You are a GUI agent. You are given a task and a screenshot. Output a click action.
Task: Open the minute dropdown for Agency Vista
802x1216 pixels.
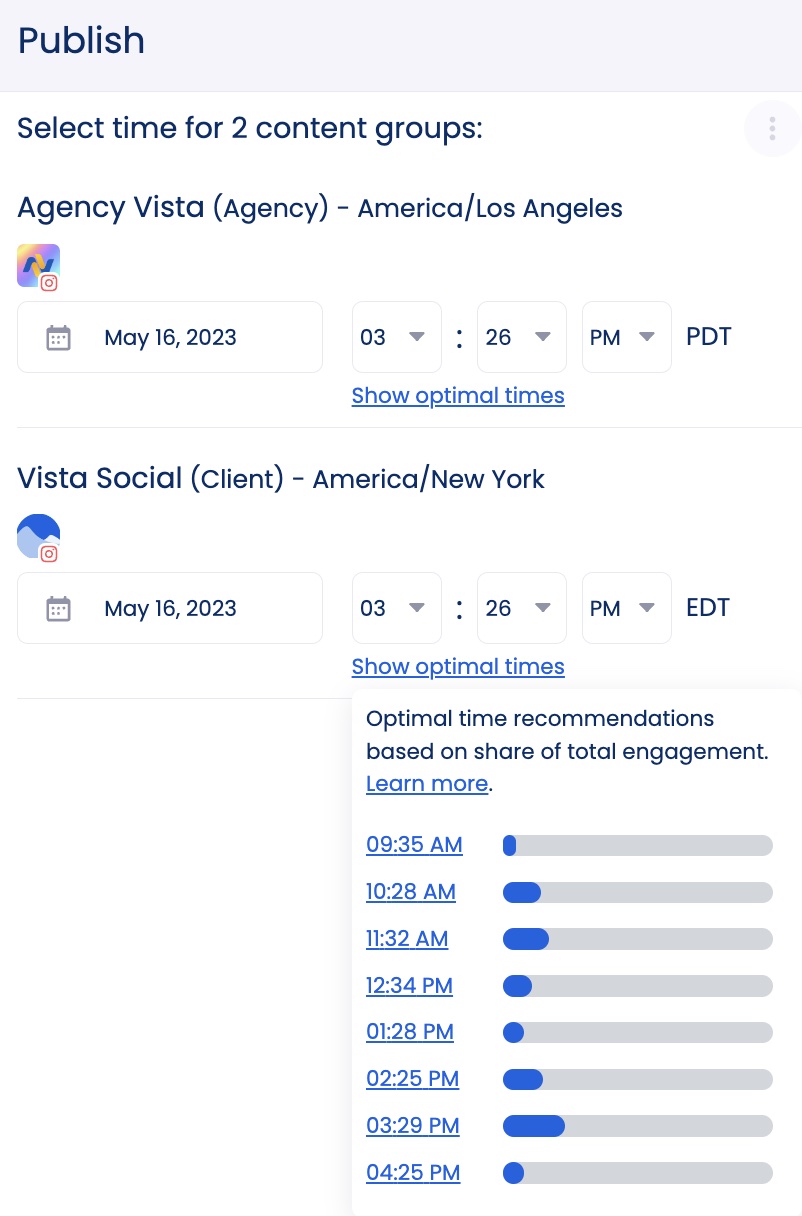click(521, 337)
